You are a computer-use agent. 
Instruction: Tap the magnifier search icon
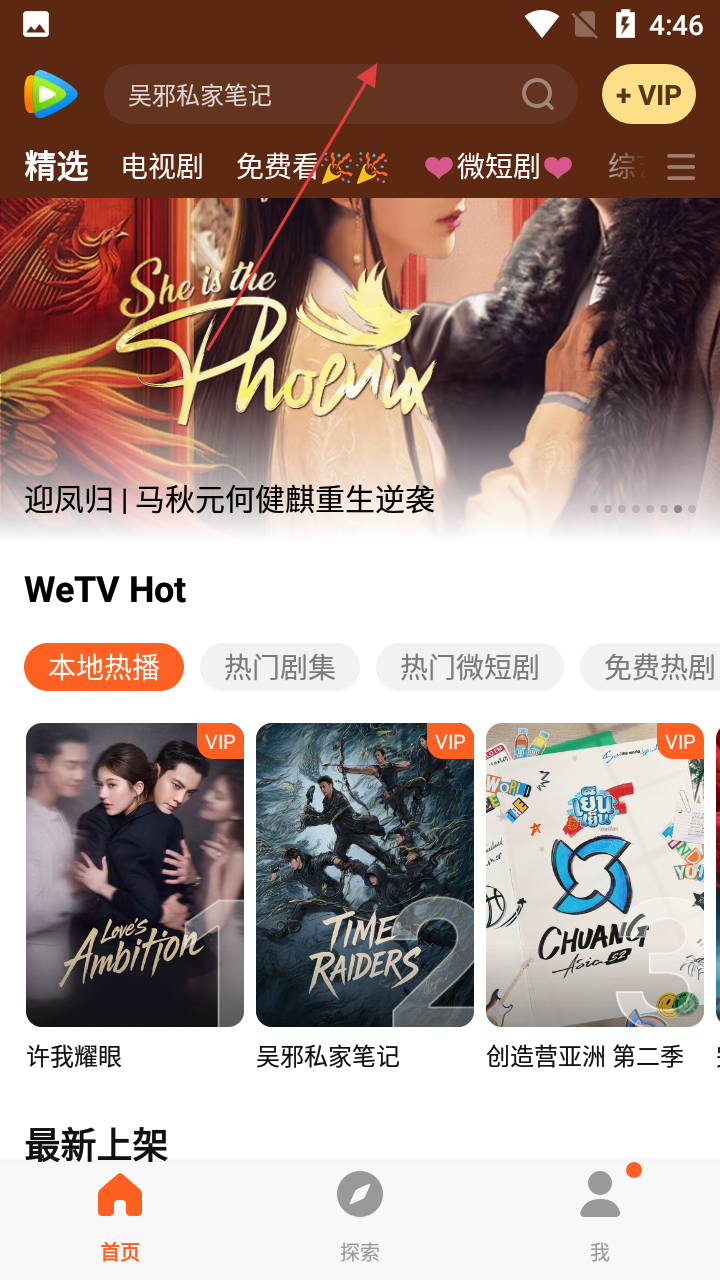point(538,95)
